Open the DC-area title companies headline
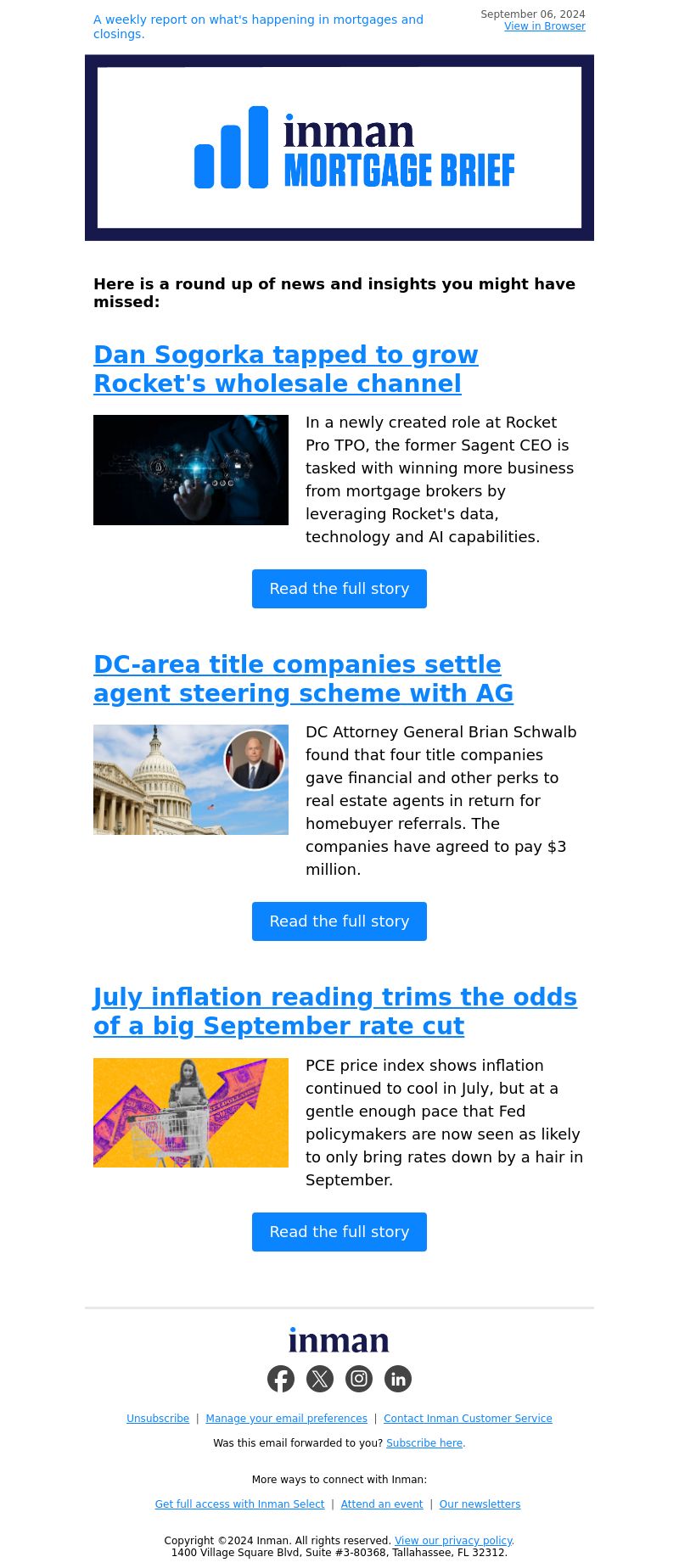 303,679
